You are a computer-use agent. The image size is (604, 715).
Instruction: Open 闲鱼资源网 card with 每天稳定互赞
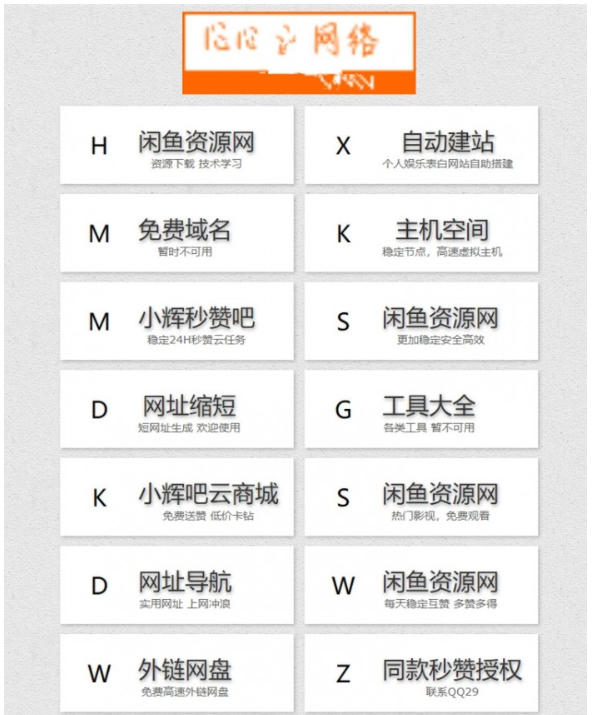(421, 586)
